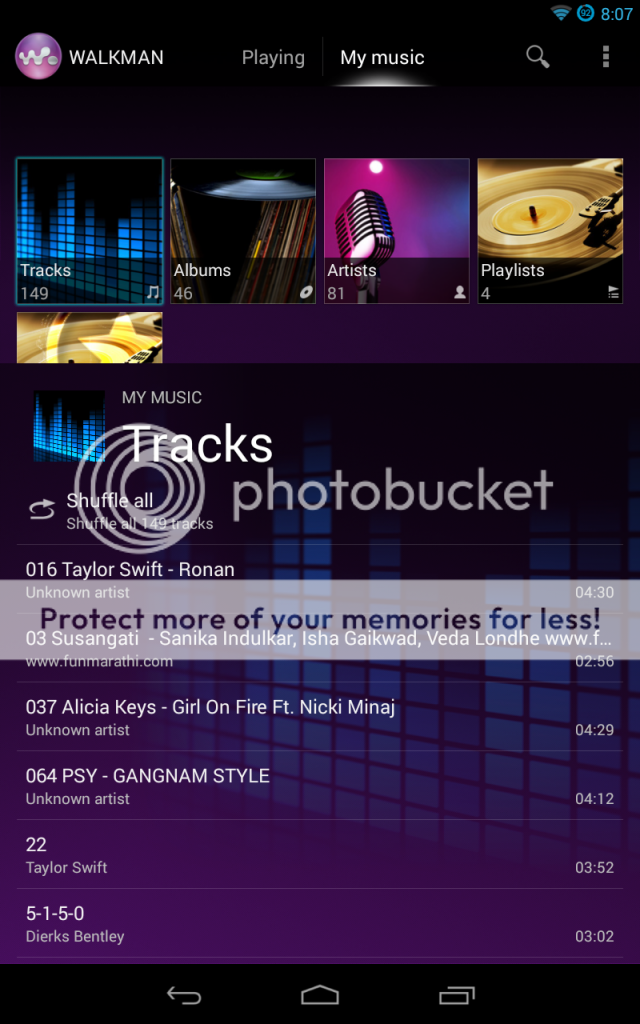Go back with the system back button

tap(184, 995)
